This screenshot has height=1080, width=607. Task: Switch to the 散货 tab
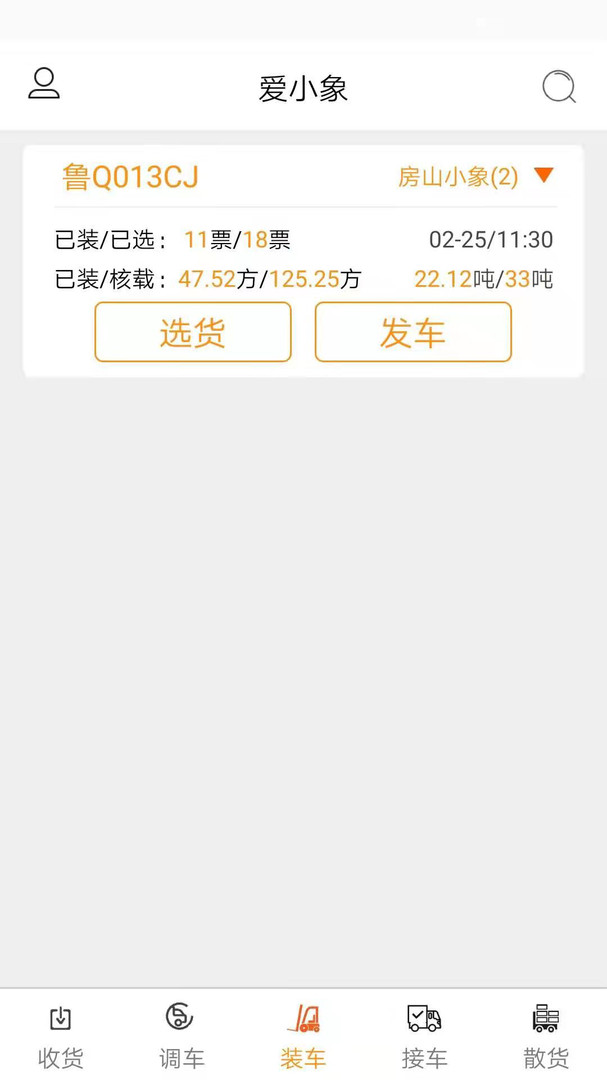pyautogui.click(x=546, y=1036)
